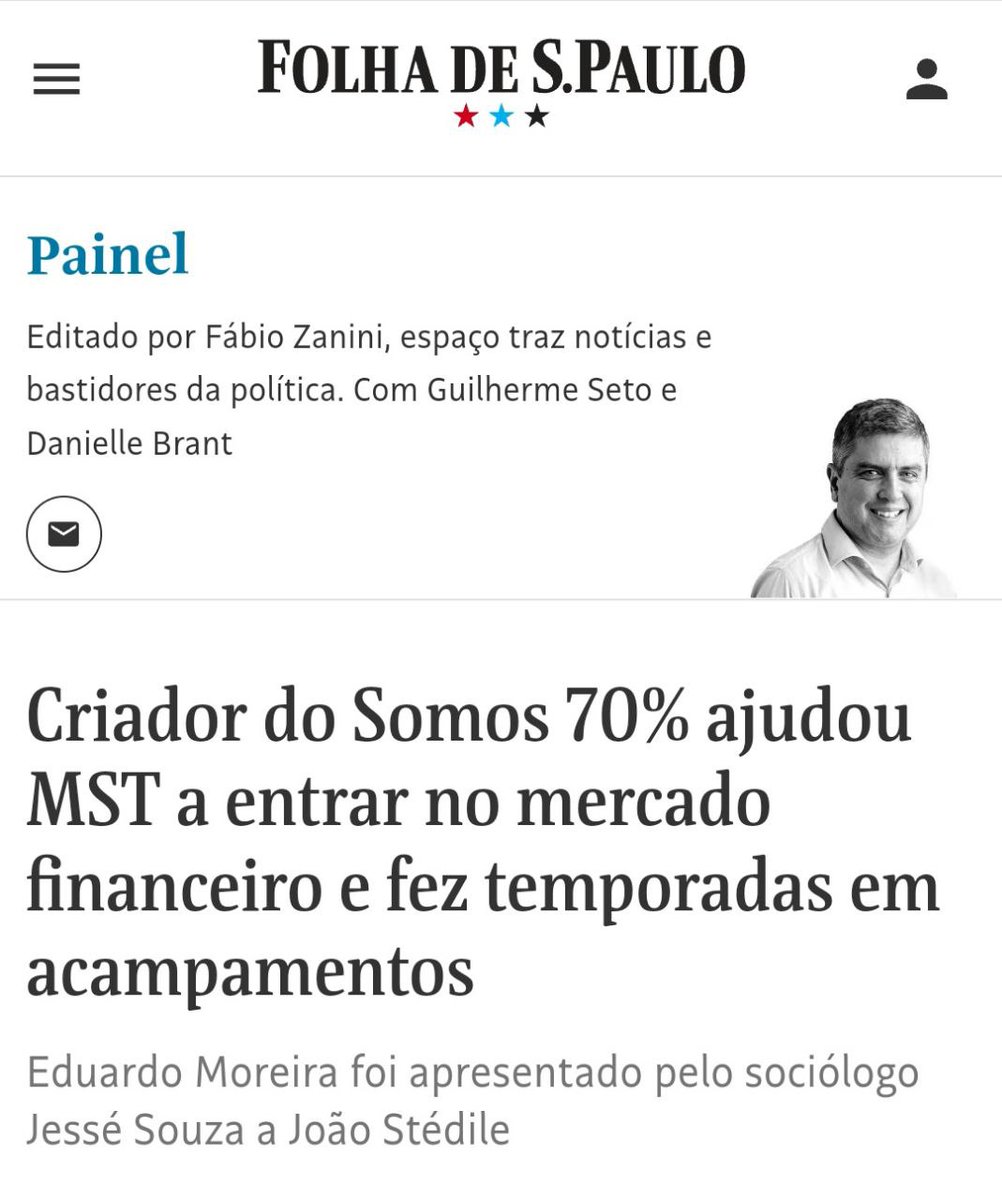Open the Painel column page
1002x1200 pixels.
(x=108, y=255)
